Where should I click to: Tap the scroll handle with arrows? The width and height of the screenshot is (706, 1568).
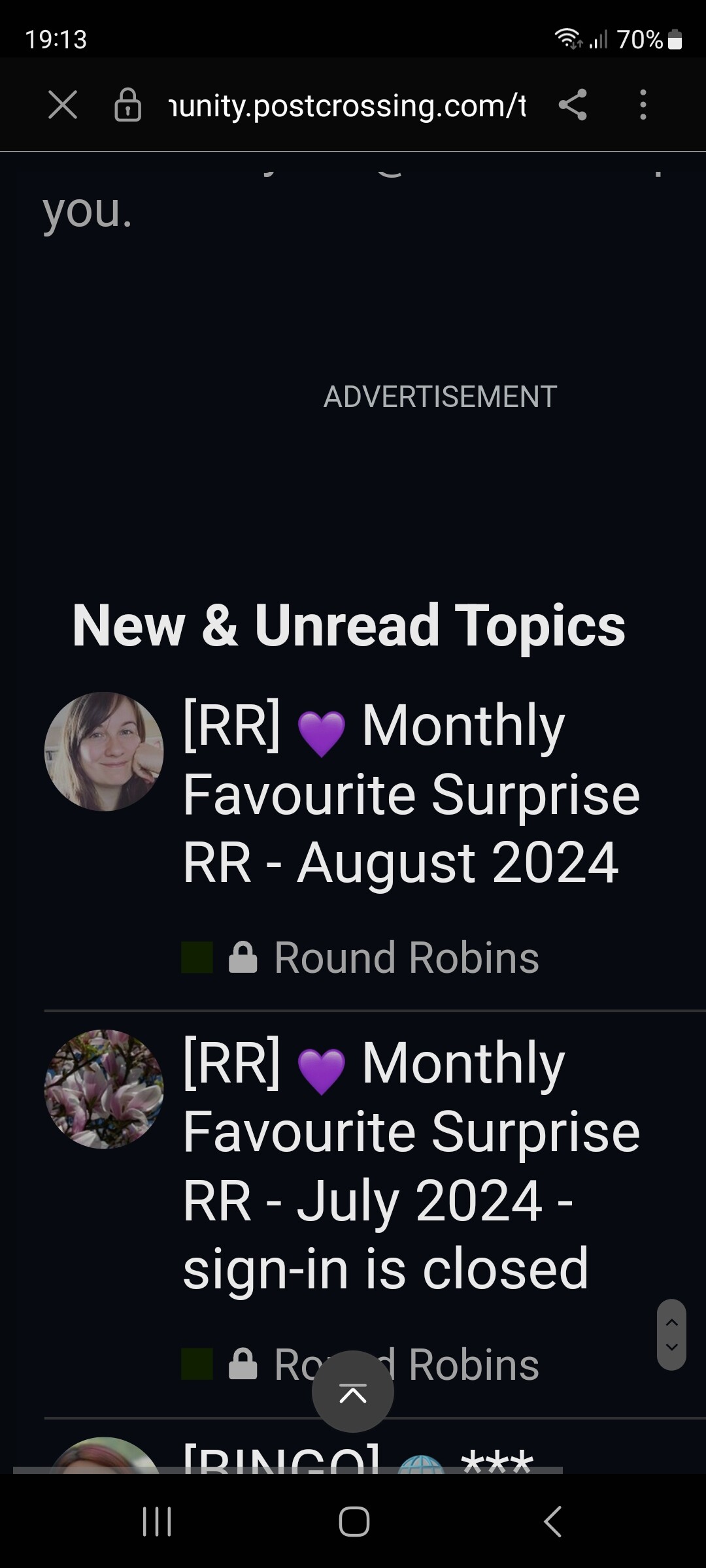tap(671, 1335)
